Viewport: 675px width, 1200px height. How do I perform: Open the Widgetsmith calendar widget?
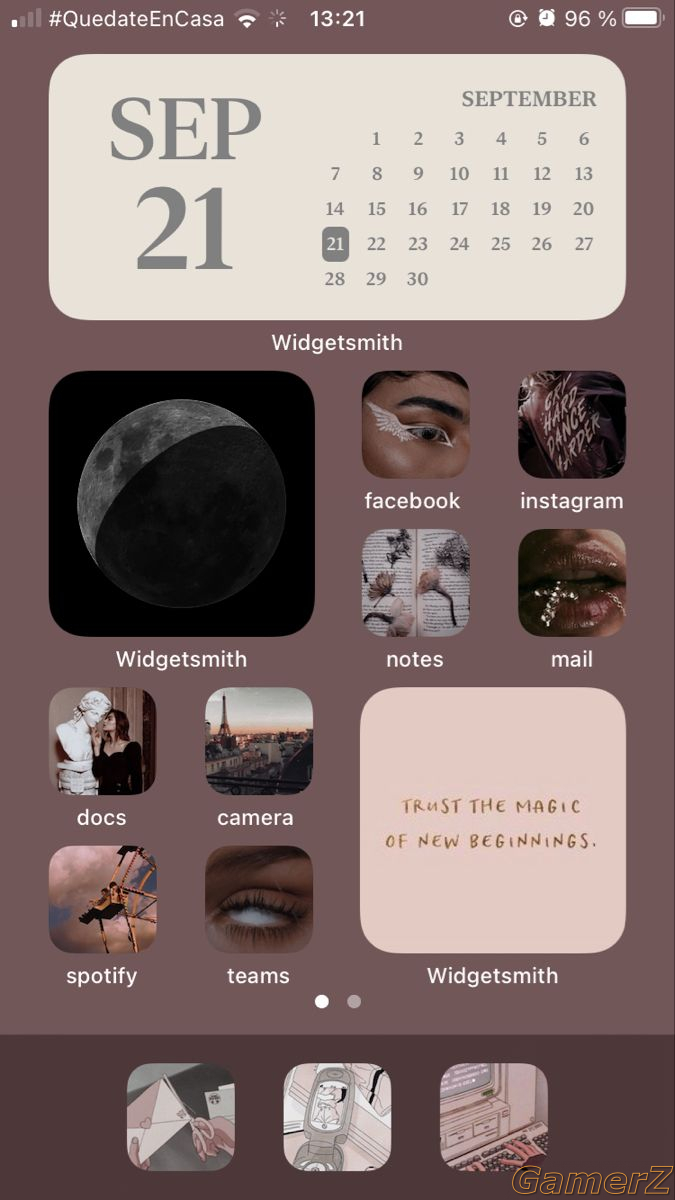coord(337,187)
